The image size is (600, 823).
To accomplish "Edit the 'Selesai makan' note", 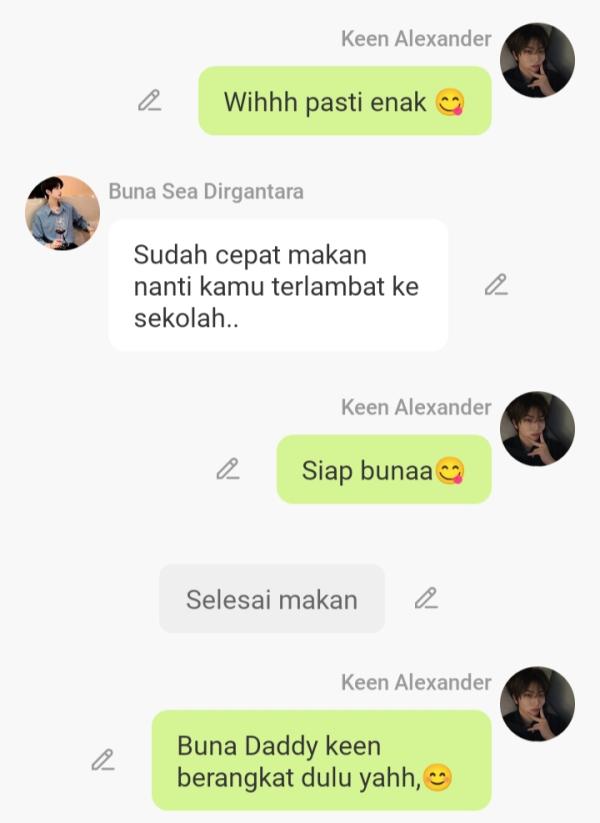I will (426, 598).
